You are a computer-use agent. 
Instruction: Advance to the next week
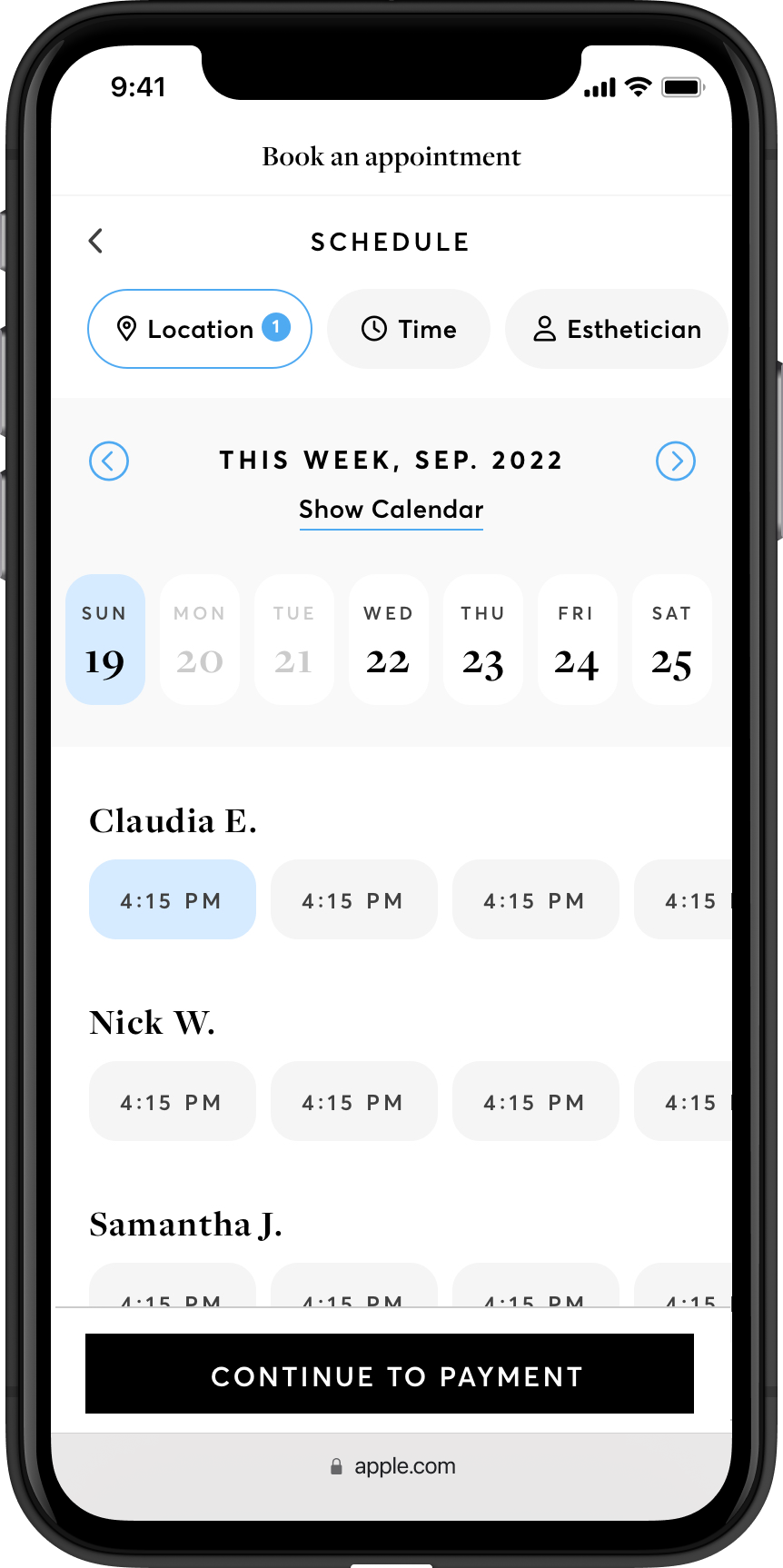676,461
